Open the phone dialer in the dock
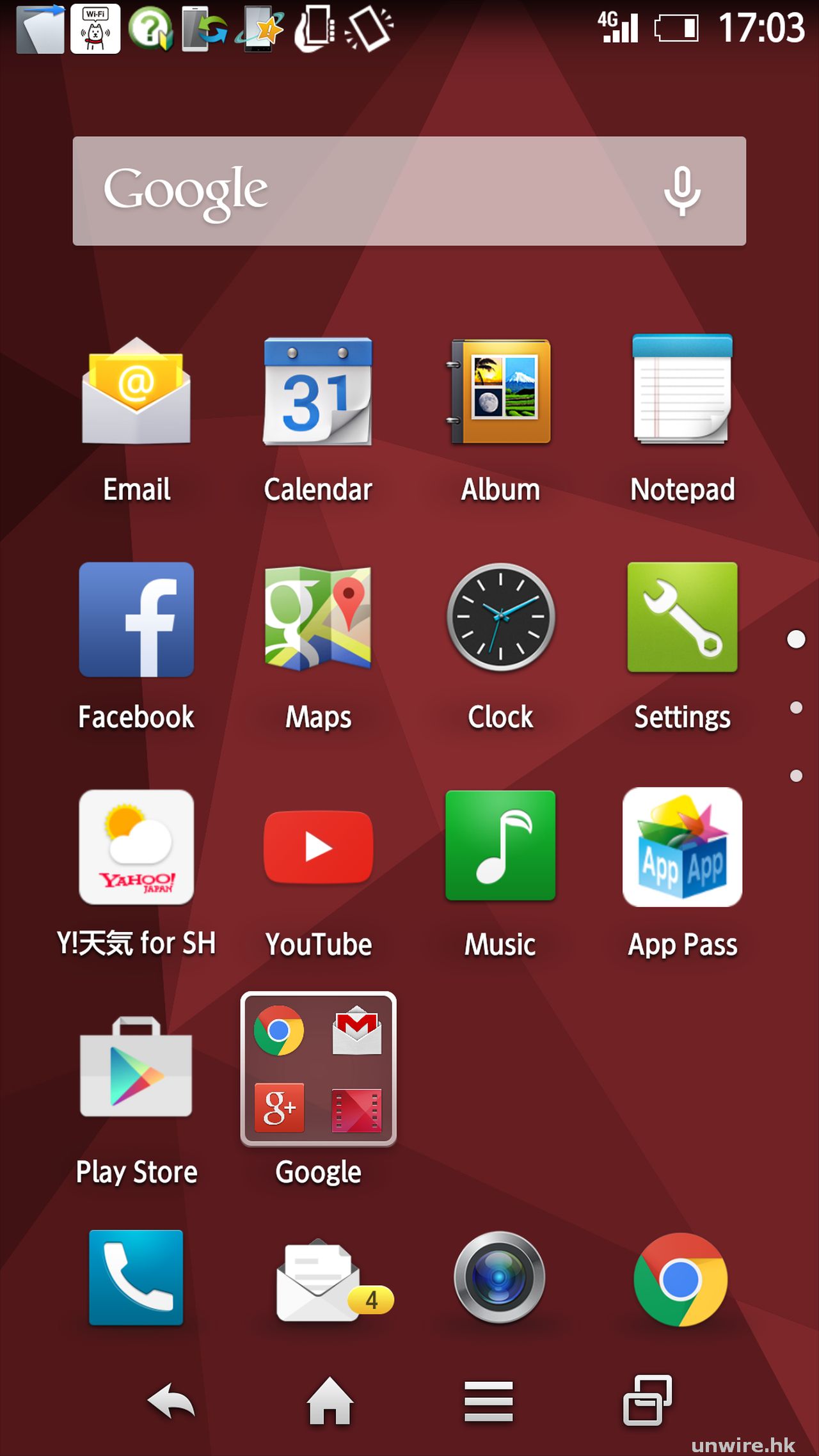Viewport: 819px width, 1456px height. [136, 1278]
